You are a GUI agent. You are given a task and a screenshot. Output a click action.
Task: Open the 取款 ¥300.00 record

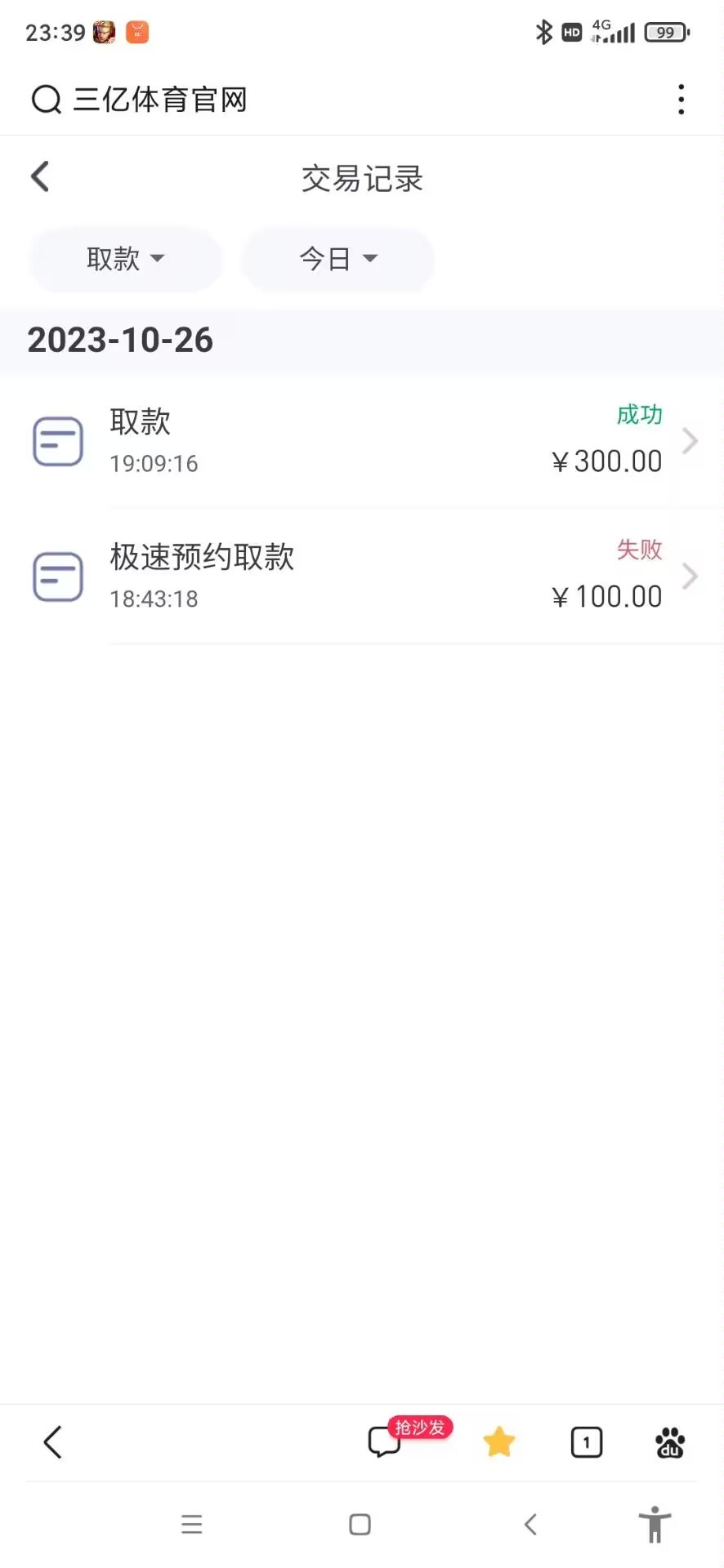(362, 441)
